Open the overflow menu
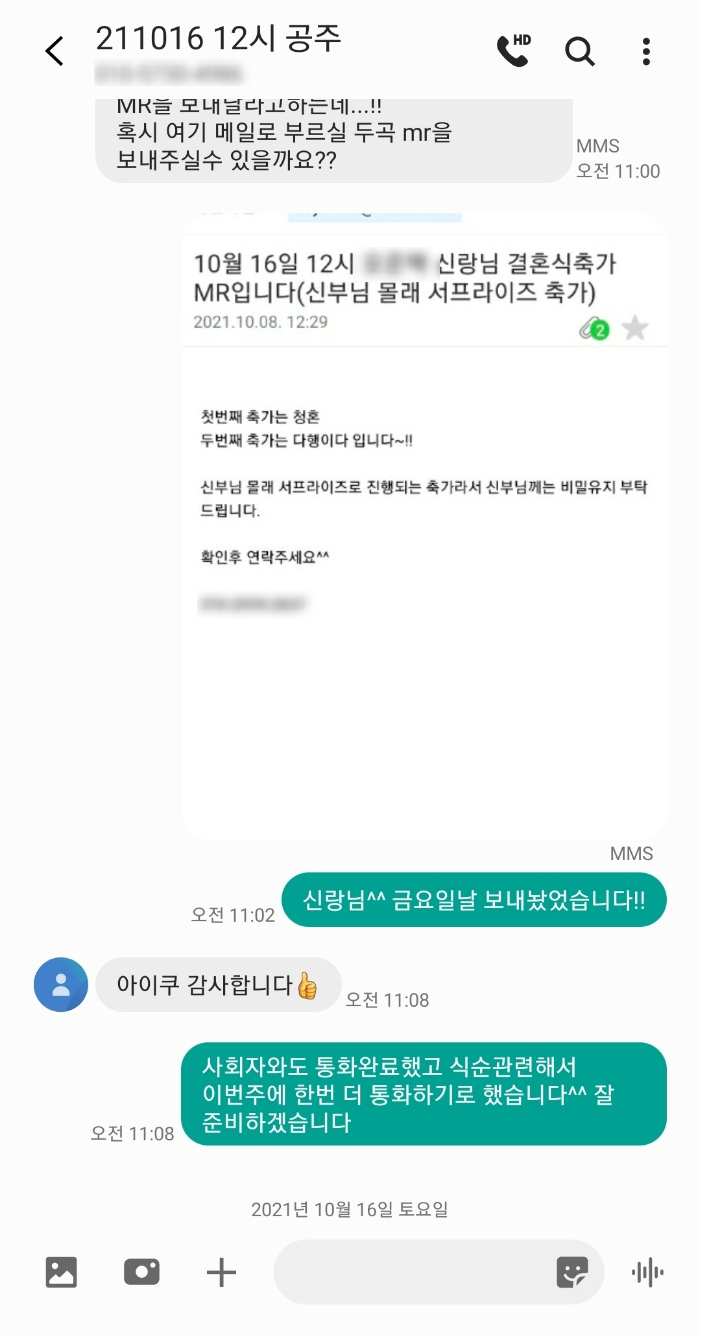Viewport: 701px width, 1335px height. point(647,51)
